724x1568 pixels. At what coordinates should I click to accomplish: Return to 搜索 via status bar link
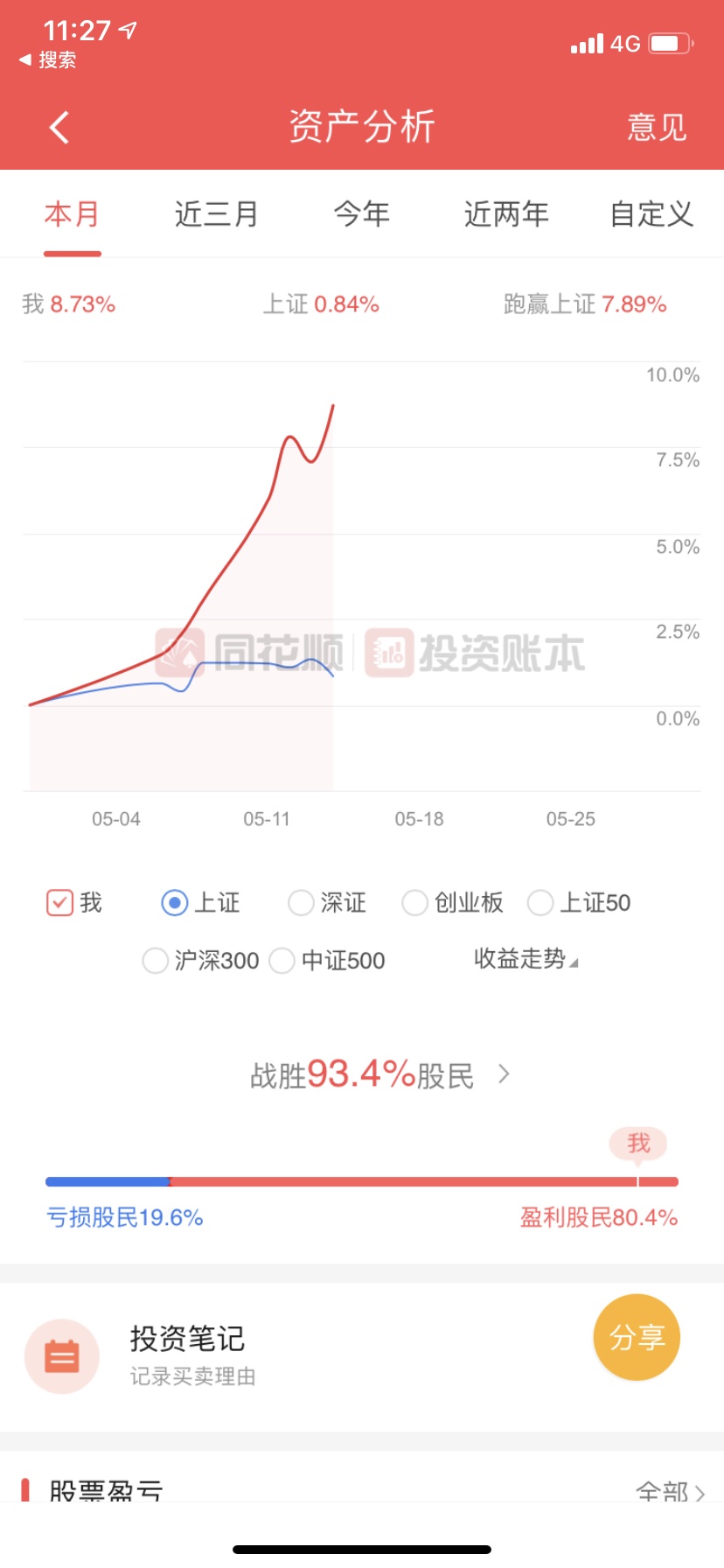[x=48, y=59]
